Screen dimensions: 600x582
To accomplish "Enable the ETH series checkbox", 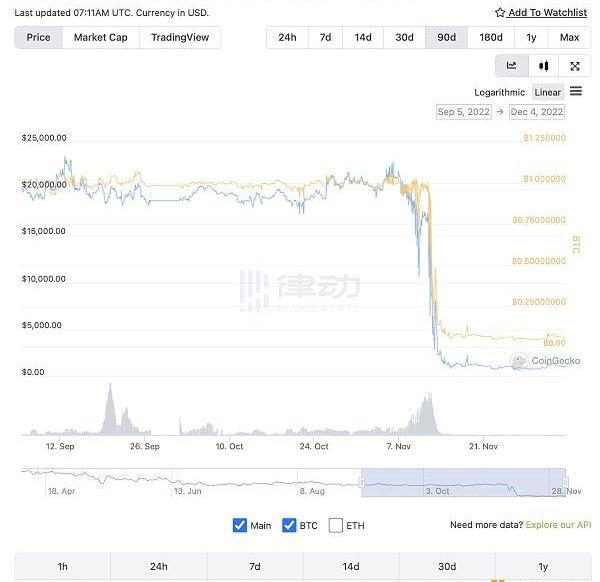I will pyautogui.click(x=336, y=525).
